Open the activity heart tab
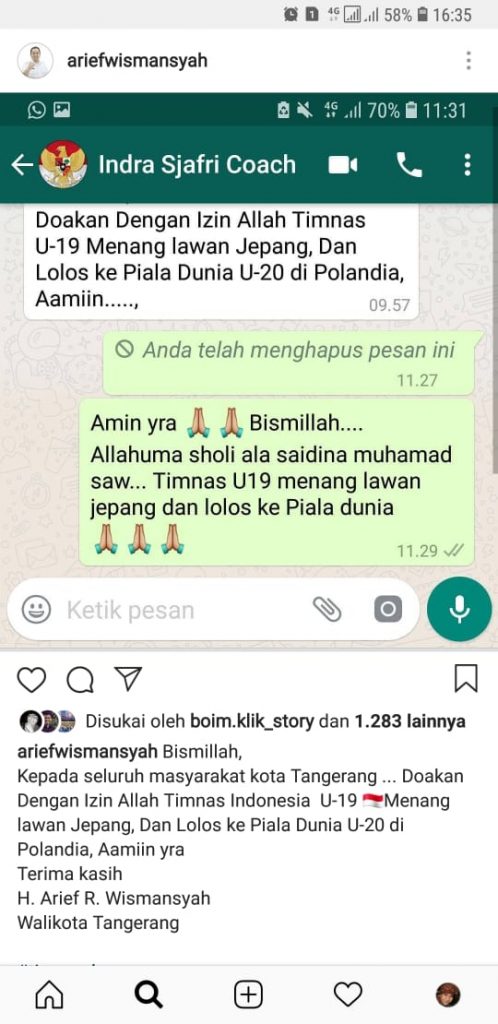Viewport: 498px width, 1024px height. pos(348,995)
